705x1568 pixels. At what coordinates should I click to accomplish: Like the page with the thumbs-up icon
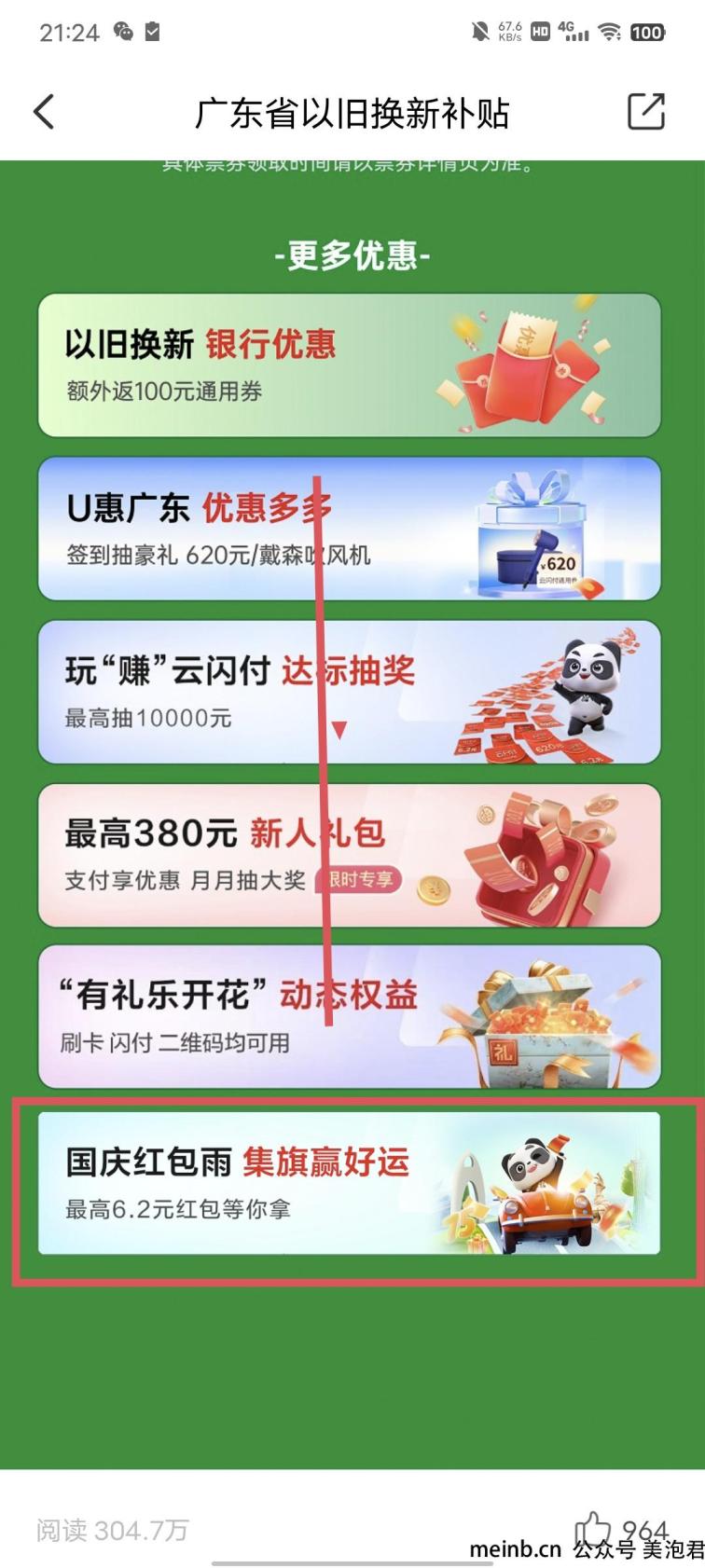(592, 1529)
